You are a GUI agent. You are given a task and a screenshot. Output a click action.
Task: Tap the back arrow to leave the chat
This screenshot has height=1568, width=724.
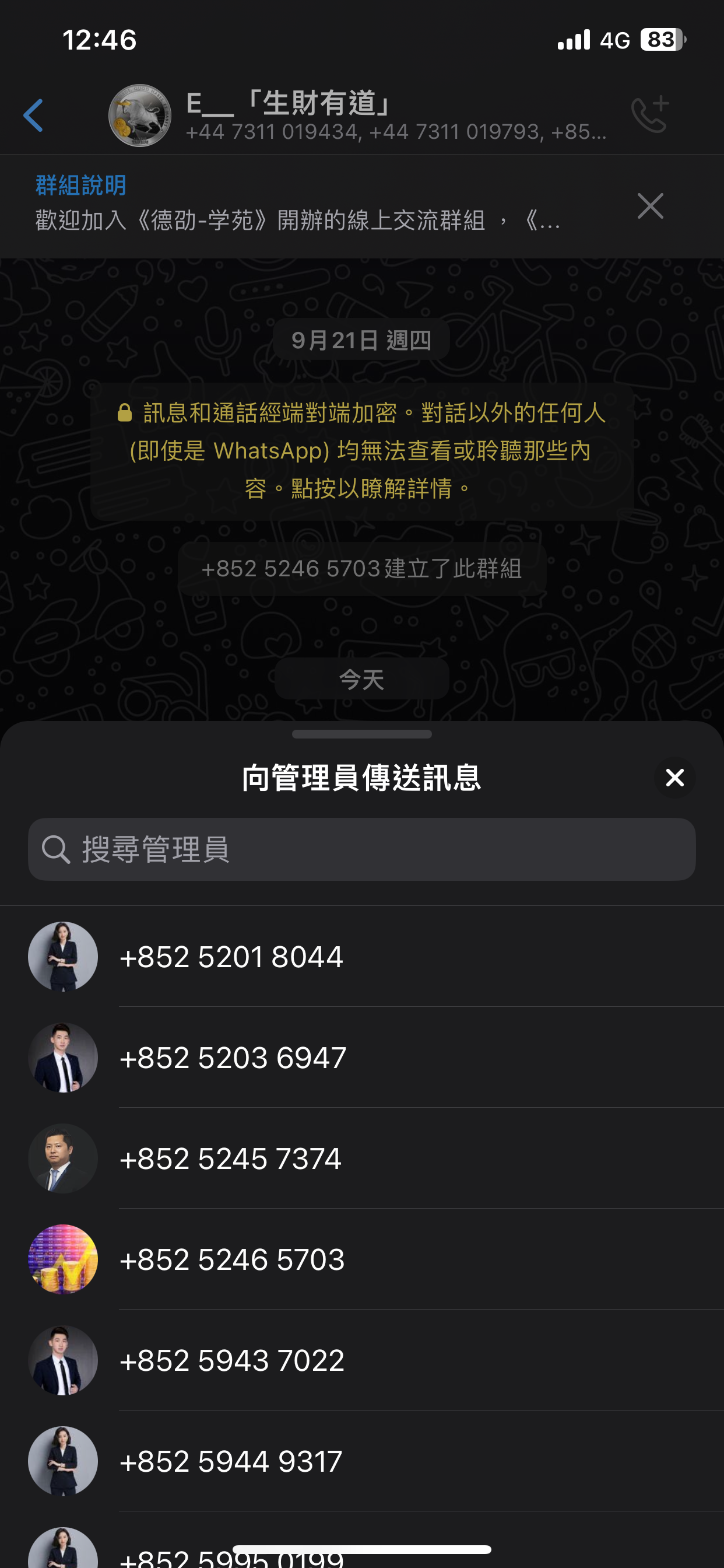tap(34, 116)
